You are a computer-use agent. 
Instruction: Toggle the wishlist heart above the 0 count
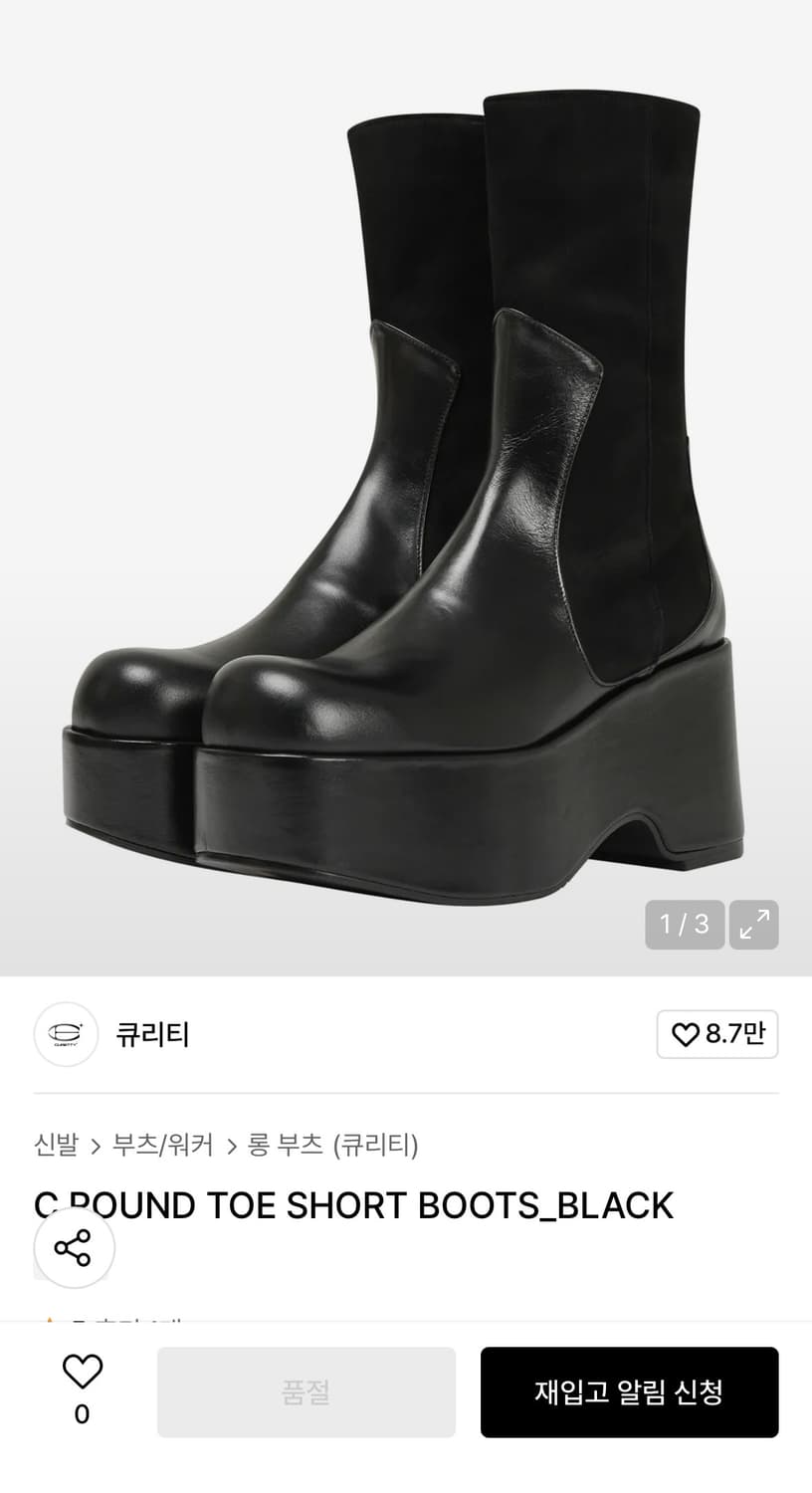pos(81,1372)
